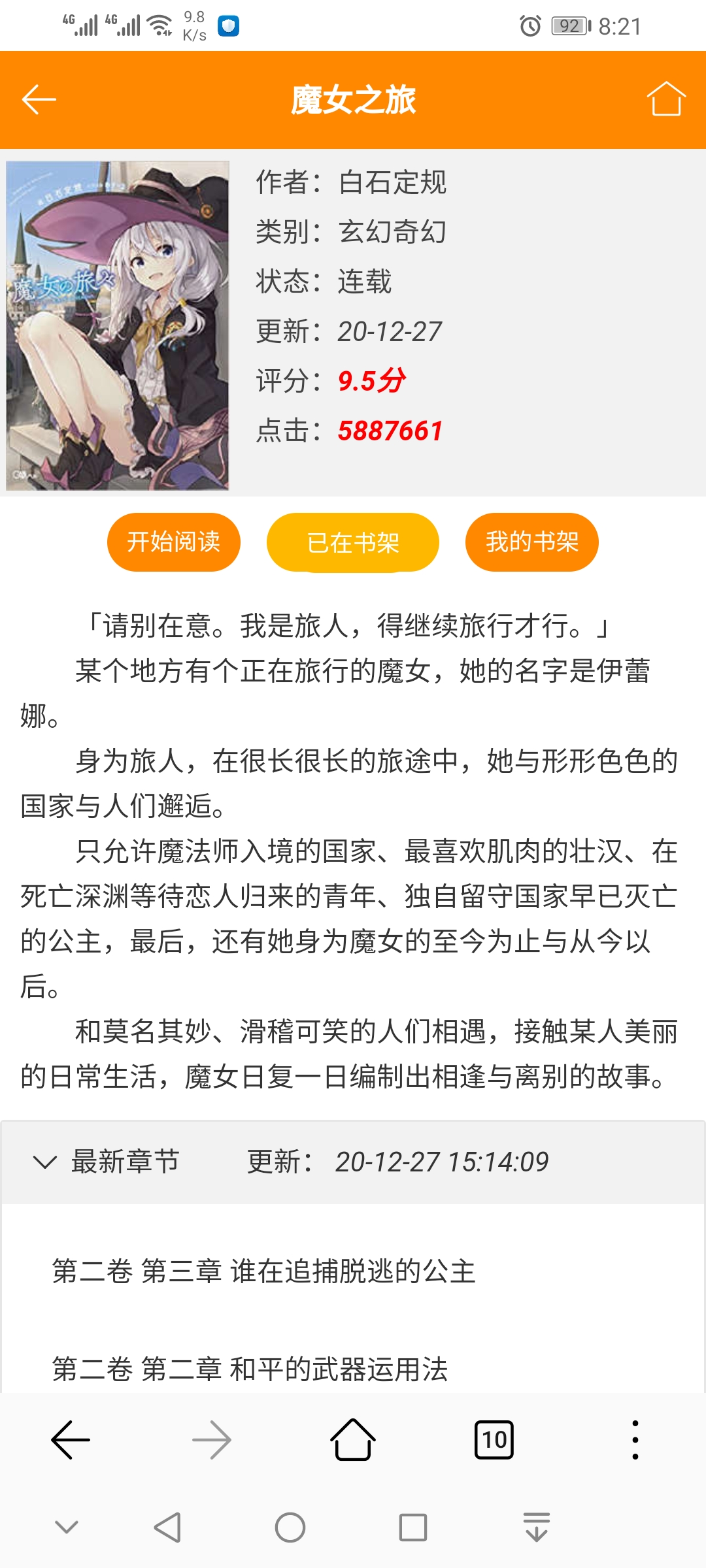Viewport: 706px width, 1568px height.
Task: Tap 开始阅读 to start reading
Action: coord(173,542)
